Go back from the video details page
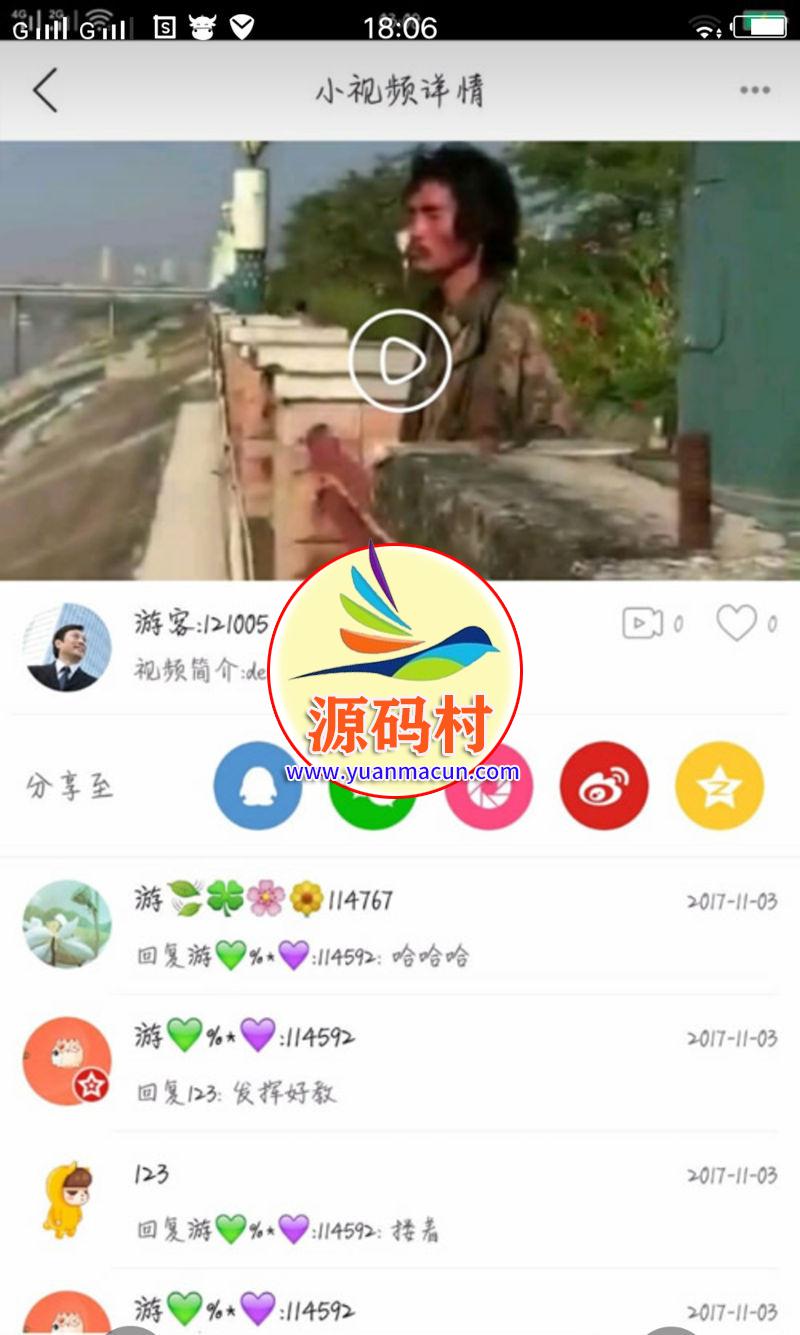 pyautogui.click(x=46, y=91)
